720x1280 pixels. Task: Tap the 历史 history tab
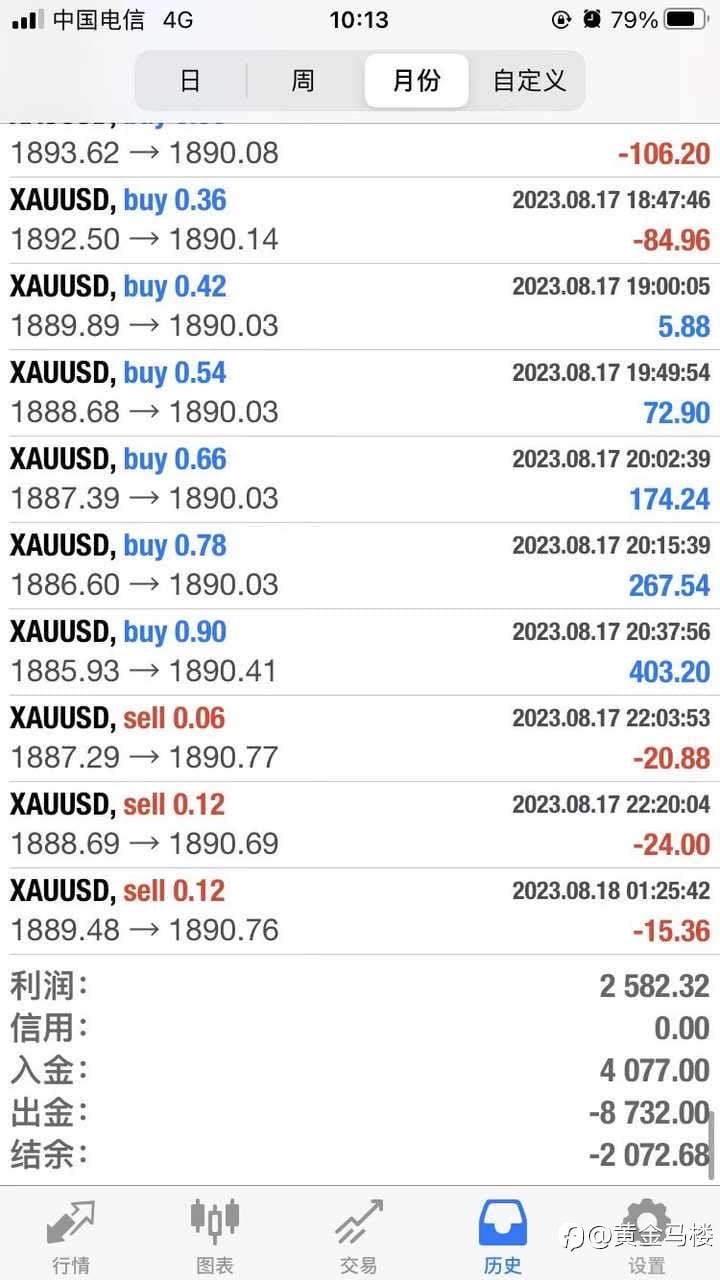coord(503,1234)
